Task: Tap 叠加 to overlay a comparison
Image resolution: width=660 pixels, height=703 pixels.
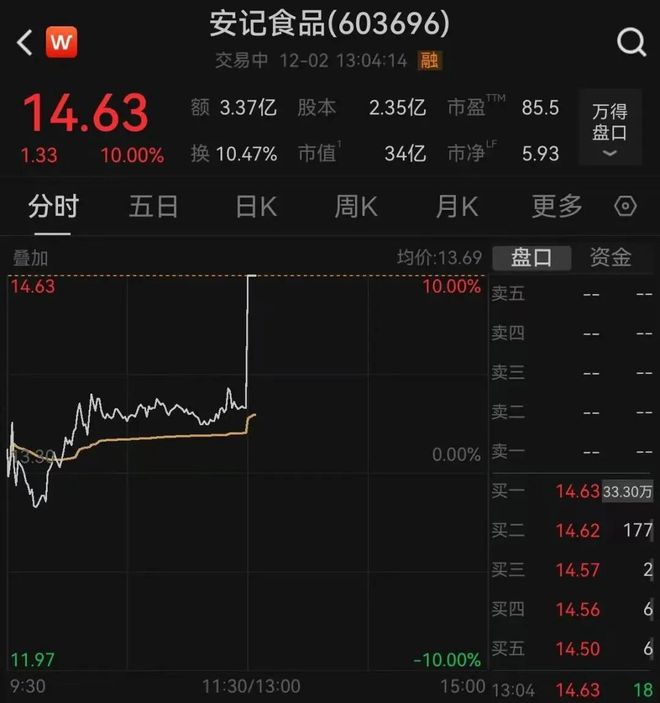Action: (30, 258)
